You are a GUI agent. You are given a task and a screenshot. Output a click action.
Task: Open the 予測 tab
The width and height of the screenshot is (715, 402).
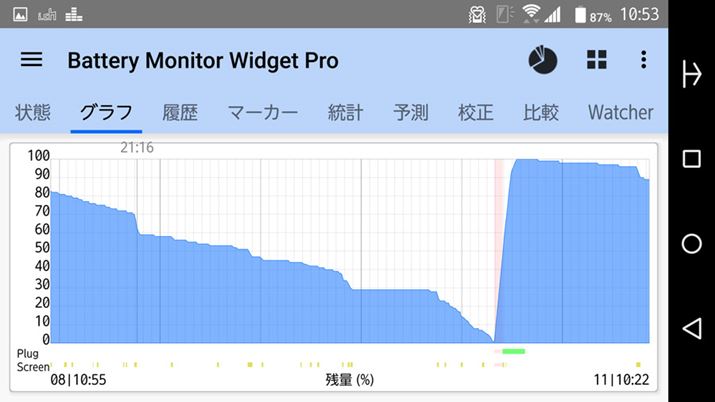click(x=411, y=112)
